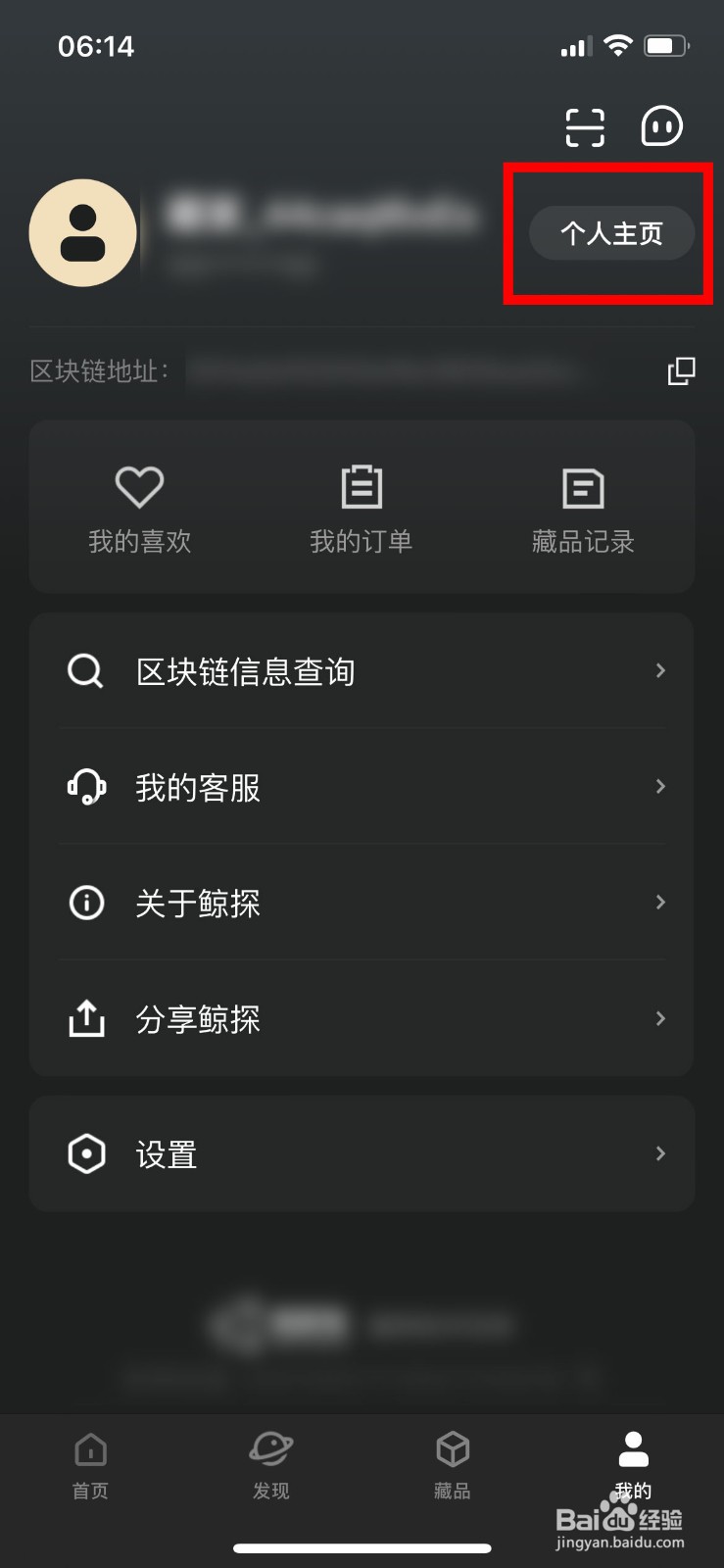The height and width of the screenshot is (1568, 724).
Task: Select 分享鲸探
Action: 362,1019
